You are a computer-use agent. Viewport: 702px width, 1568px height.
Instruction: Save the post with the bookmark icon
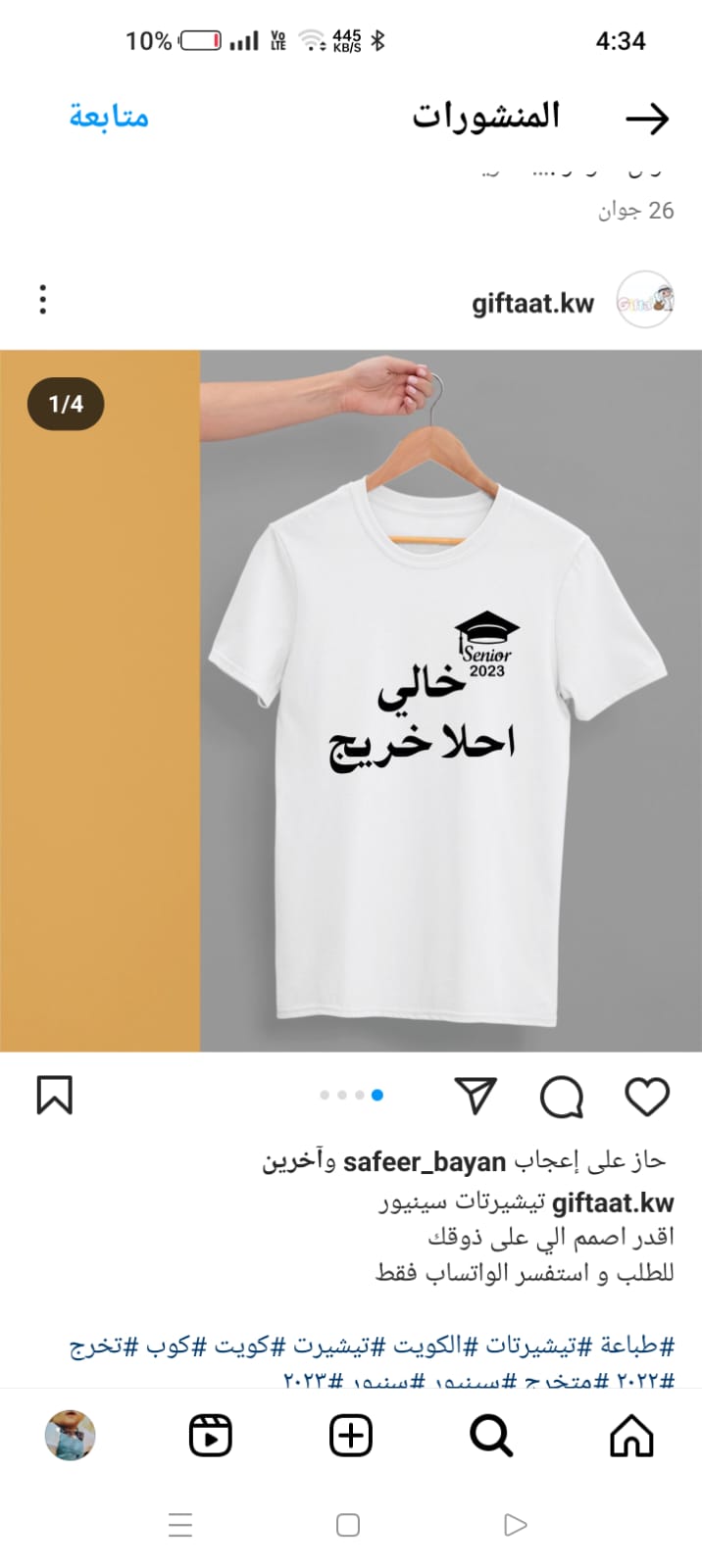[x=55, y=1096]
